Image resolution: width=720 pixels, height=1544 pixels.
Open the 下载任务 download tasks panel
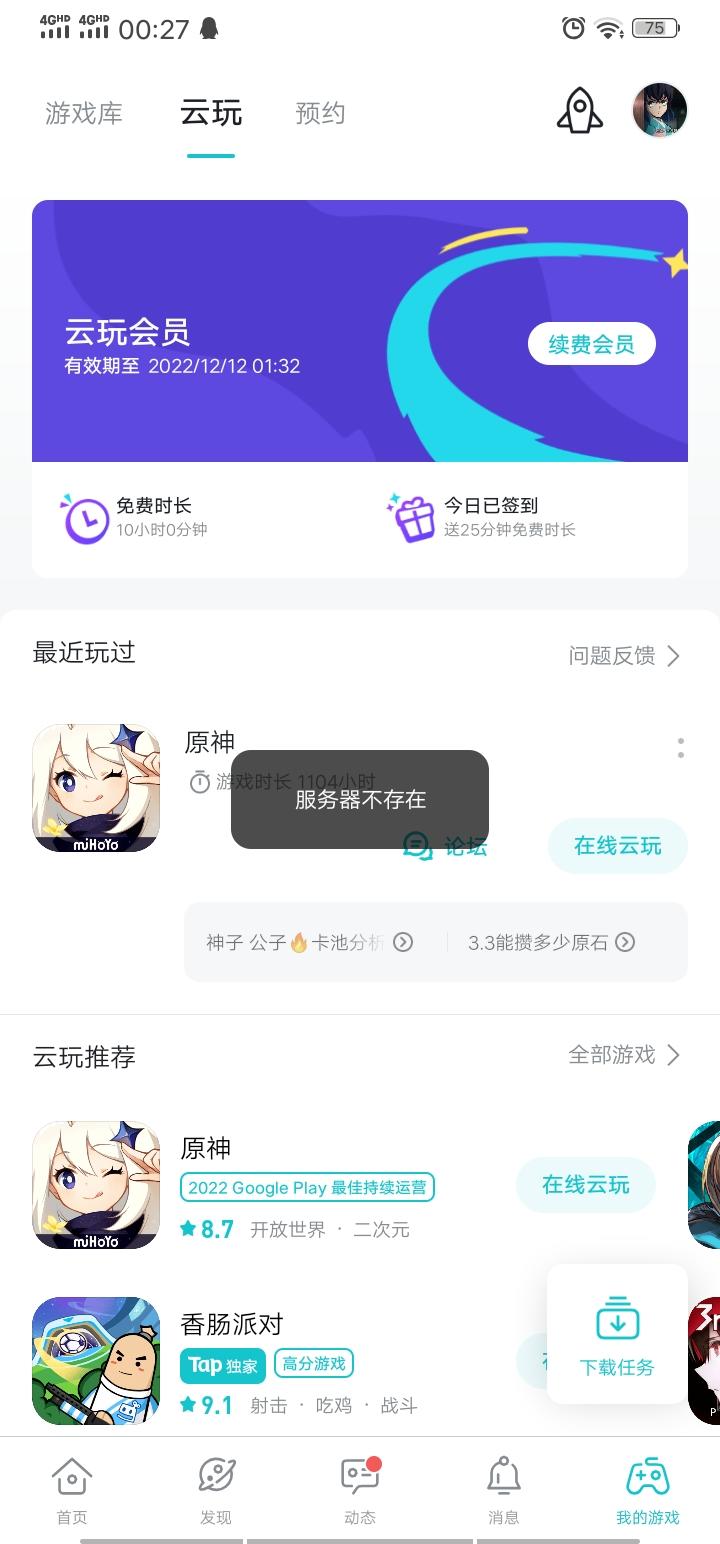click(617, 1335)
